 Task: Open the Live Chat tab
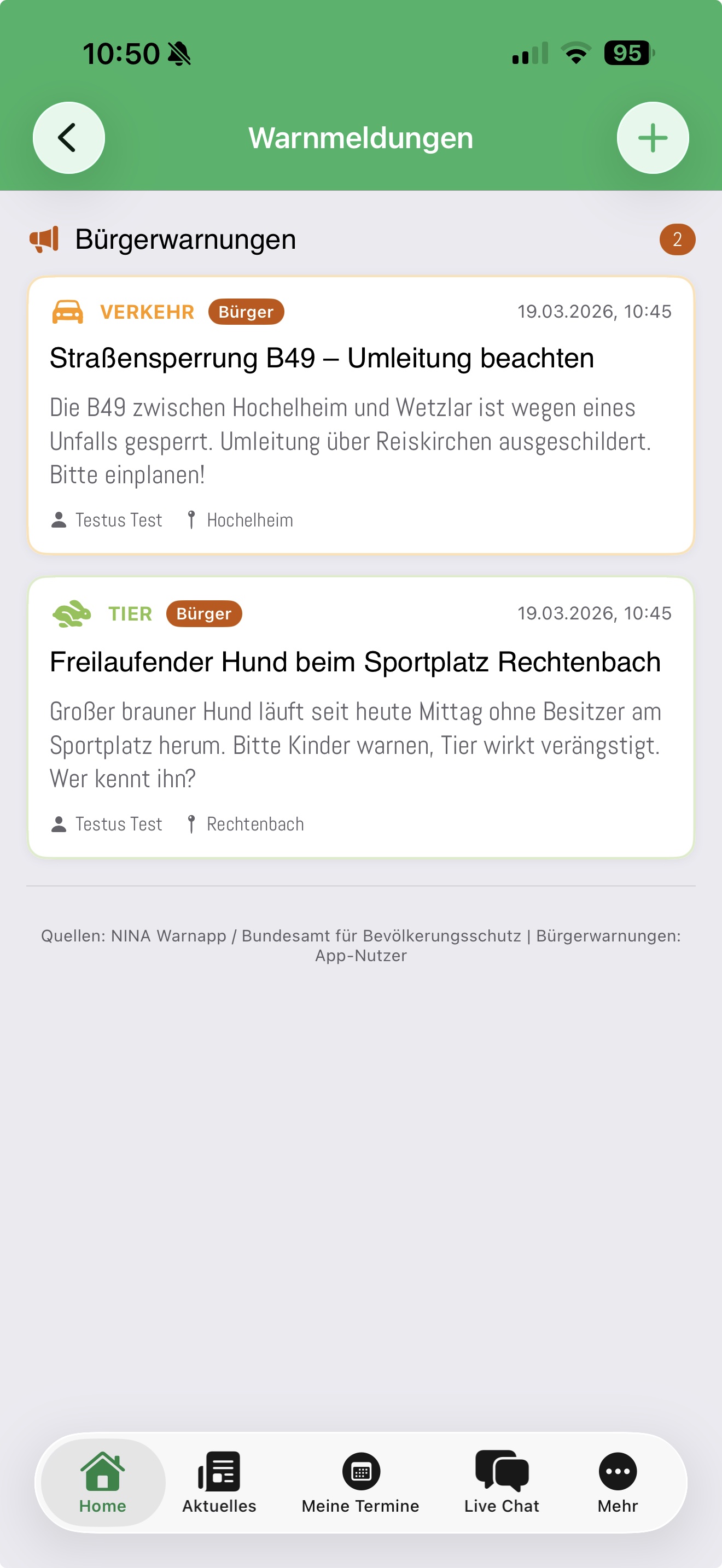(x=501, y=1483)
